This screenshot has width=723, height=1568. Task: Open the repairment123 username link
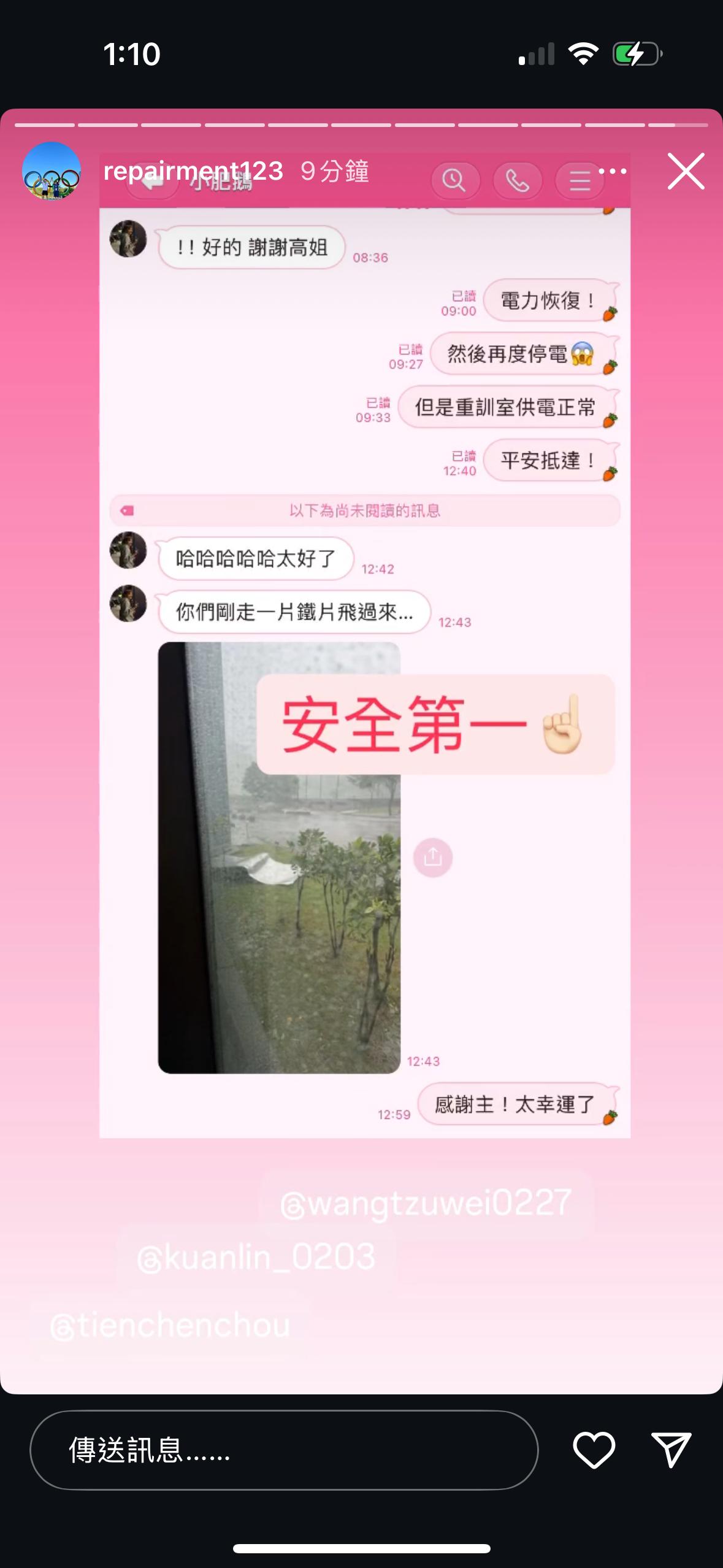click(193, 171)
